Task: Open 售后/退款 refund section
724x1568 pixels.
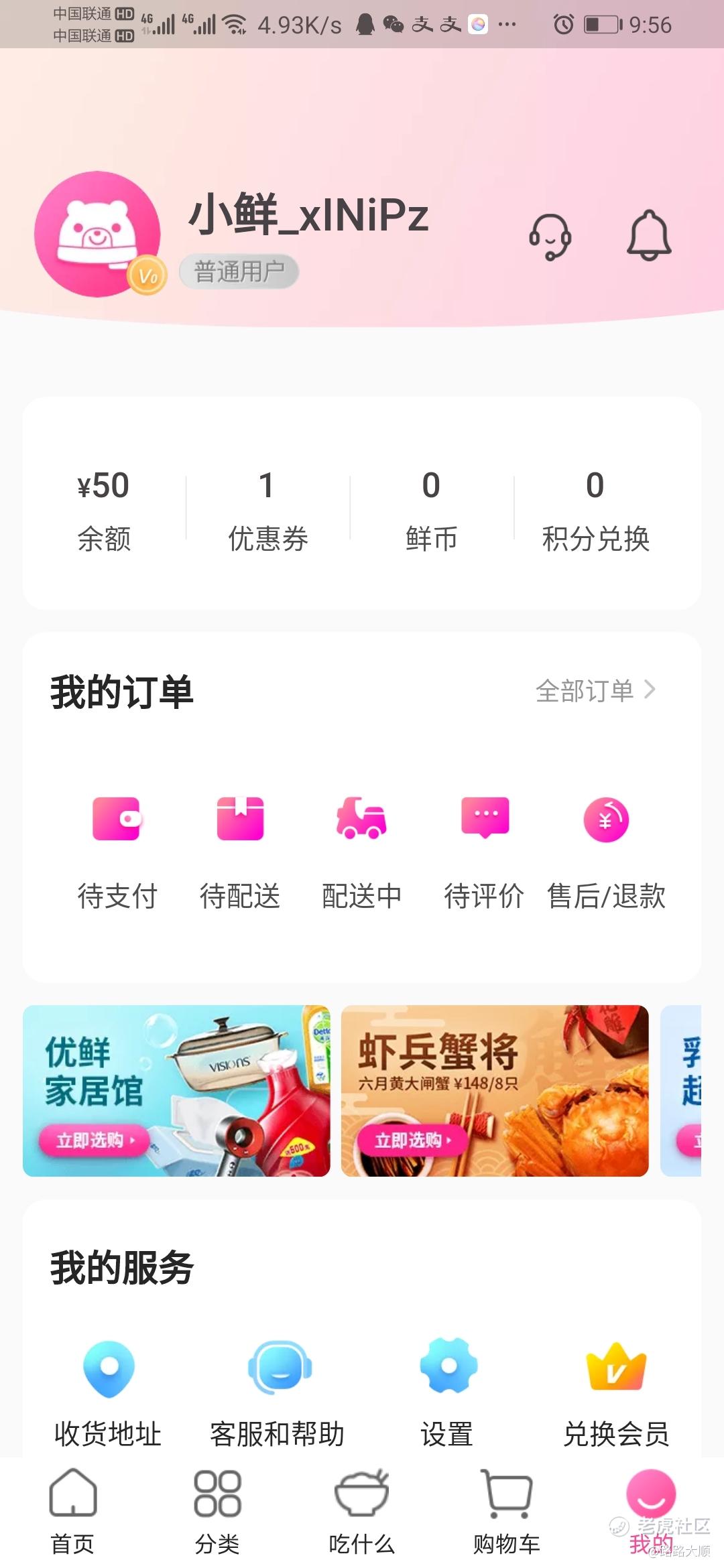Action: (606, 852)
